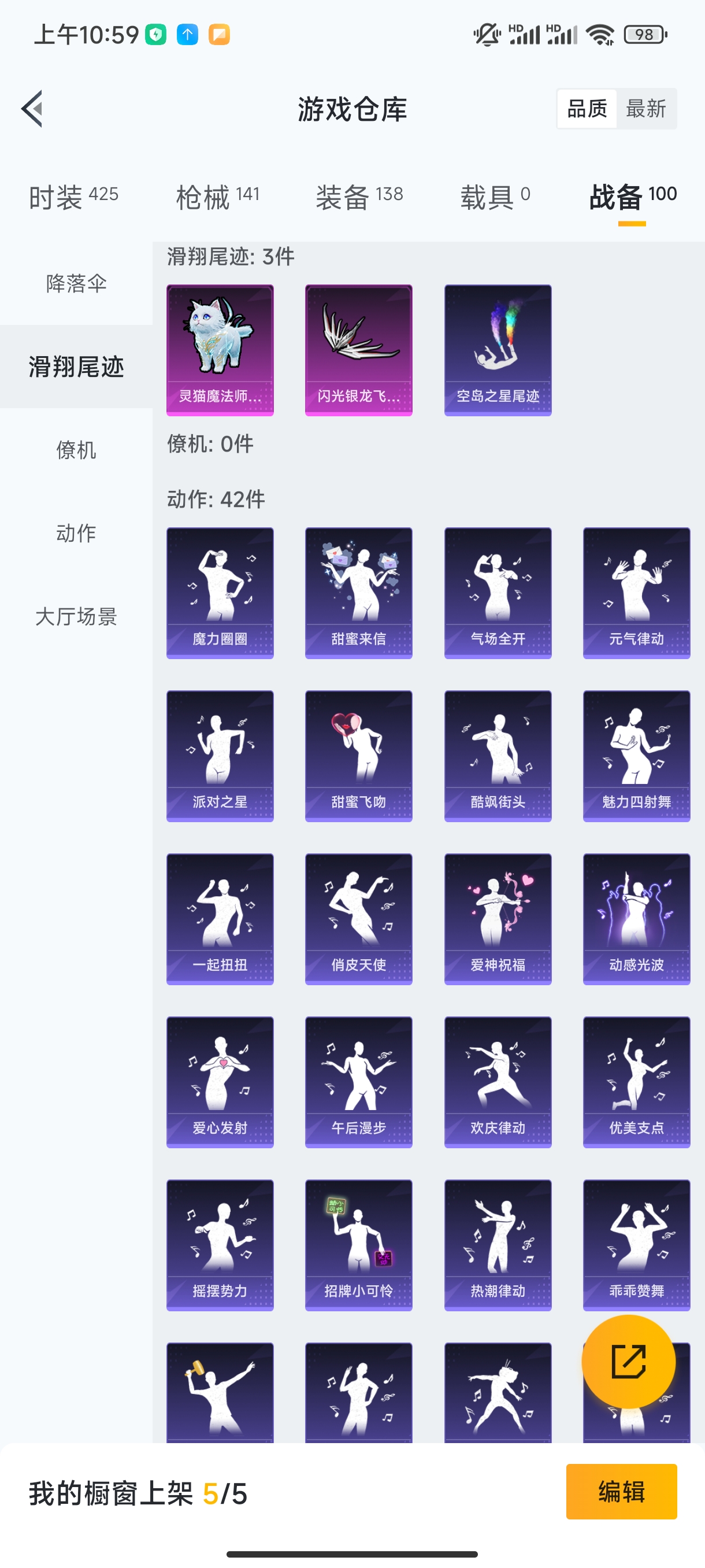The image size is (705, 1568).
Task: Open the 甜蜜飞吻 emote
Action: [x=359, y=756]
